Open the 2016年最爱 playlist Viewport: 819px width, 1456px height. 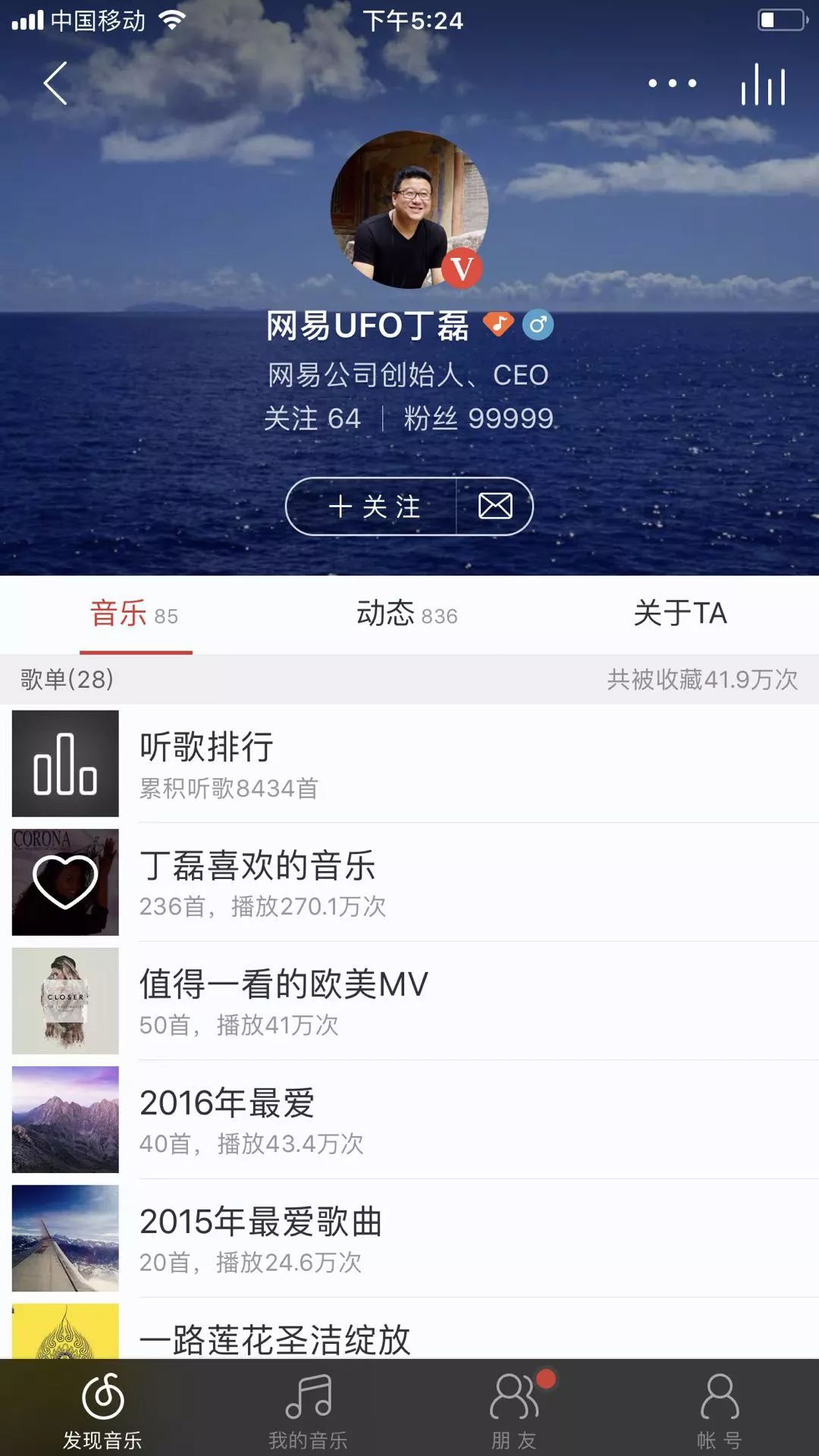click(409, 1120)
